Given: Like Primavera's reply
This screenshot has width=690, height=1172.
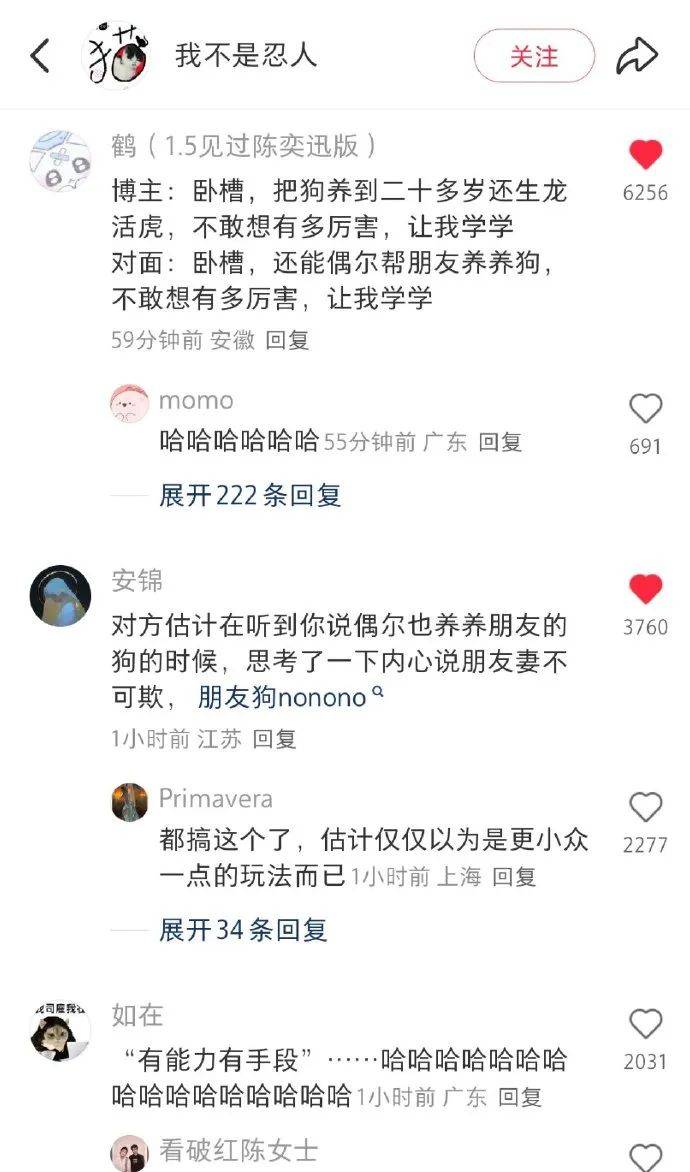Looking at the screenshot, I should (645, 808).
